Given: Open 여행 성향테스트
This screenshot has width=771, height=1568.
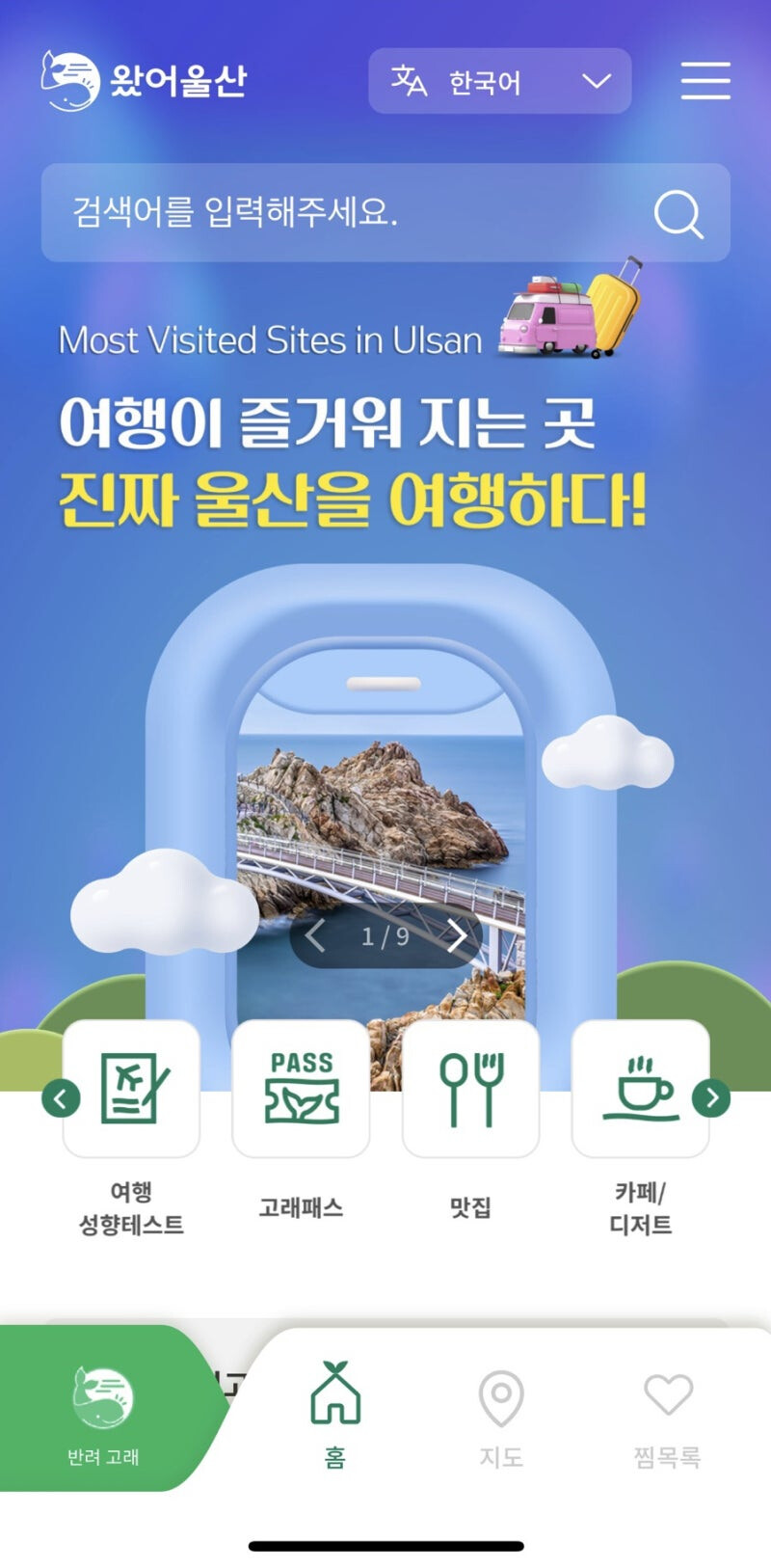Looking at the screenshot, I should 131,1090.
